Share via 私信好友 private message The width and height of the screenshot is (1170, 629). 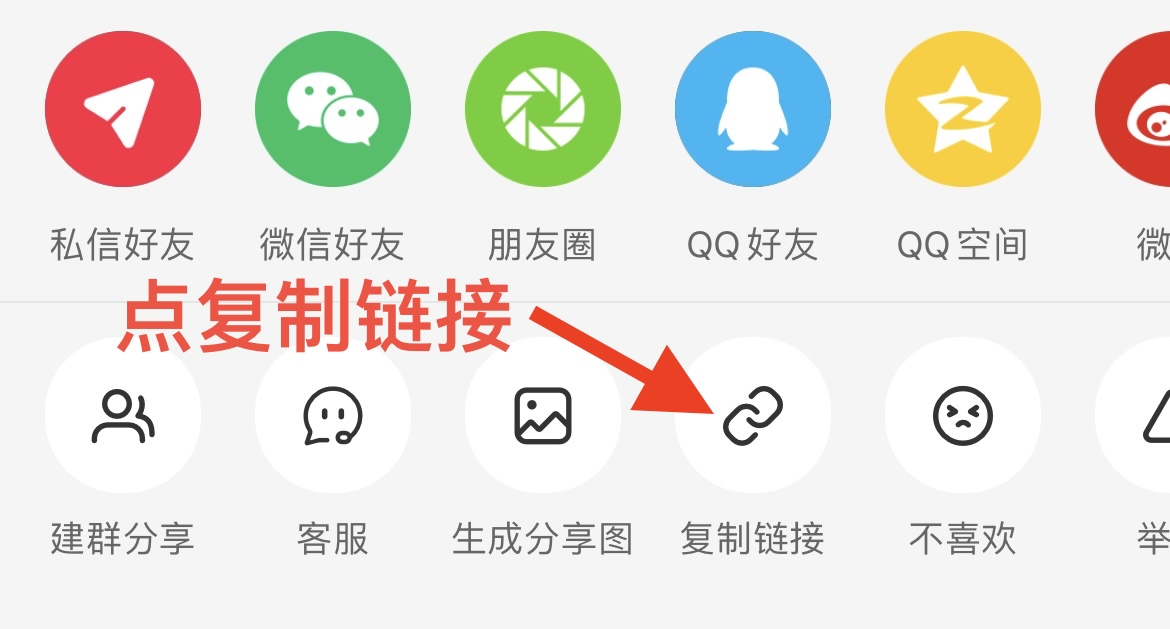[x=122, y=109]
